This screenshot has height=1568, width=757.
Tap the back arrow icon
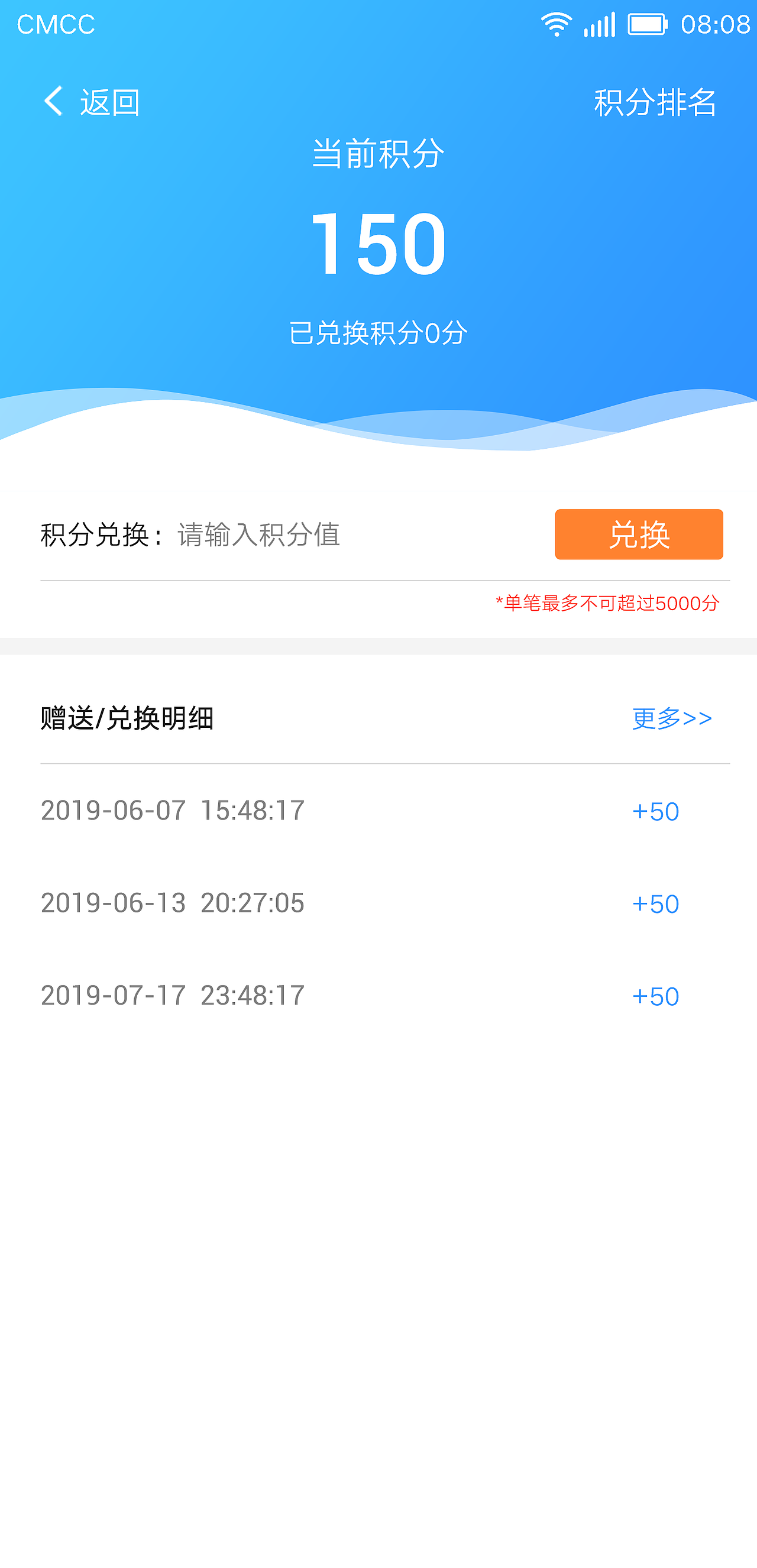point(54,101)
